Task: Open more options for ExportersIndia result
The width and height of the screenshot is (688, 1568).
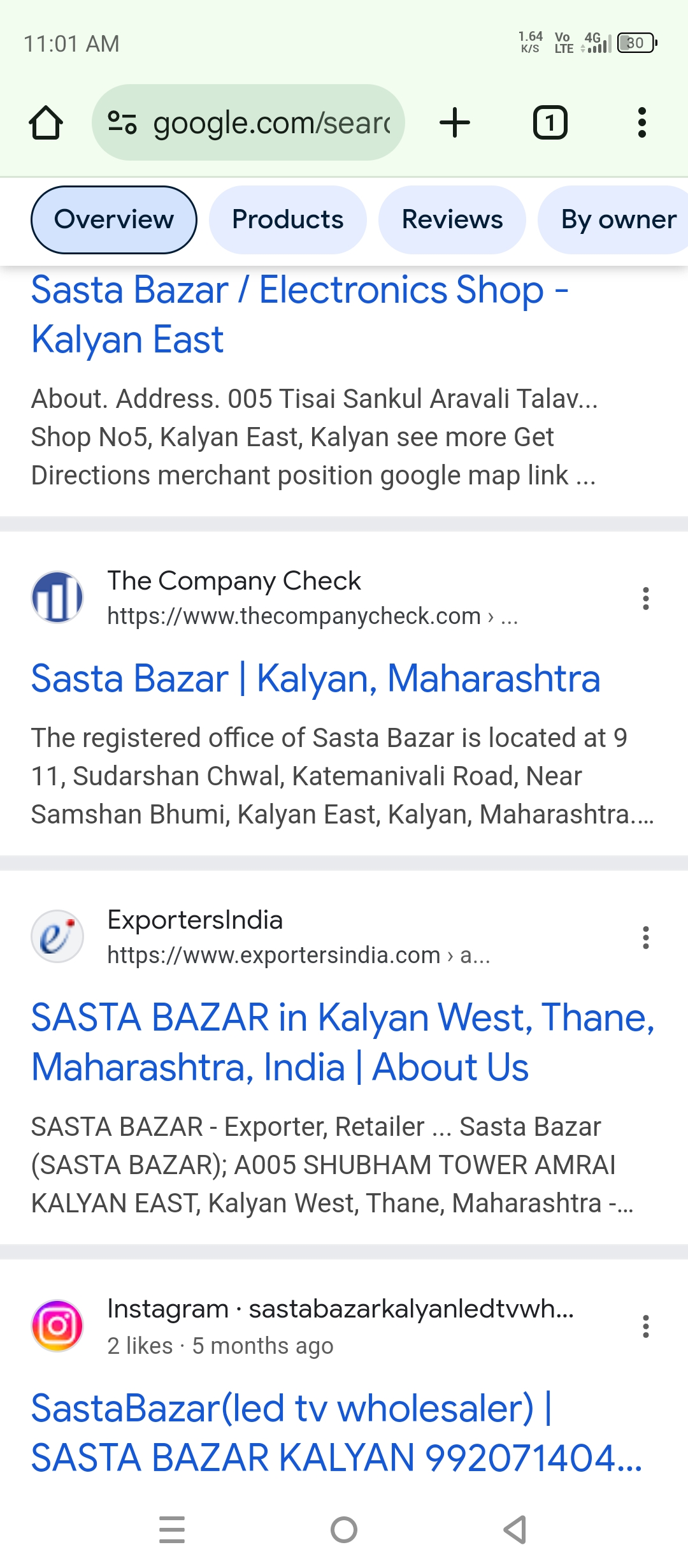Action: [x=645, y=938]
